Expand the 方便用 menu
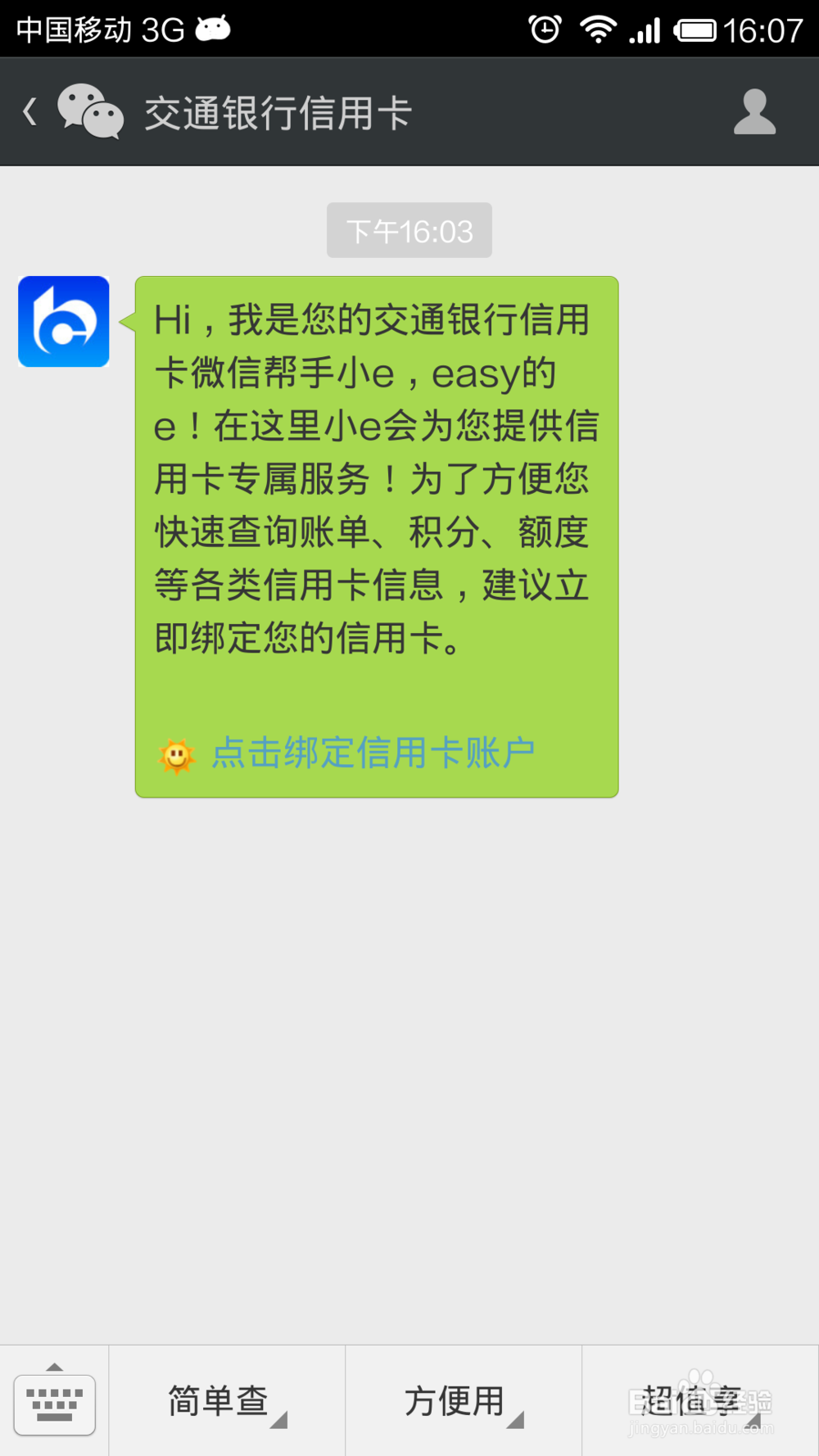Image resolution: width=819 pixels, height=1456 pixels. tap(464, 1401)
